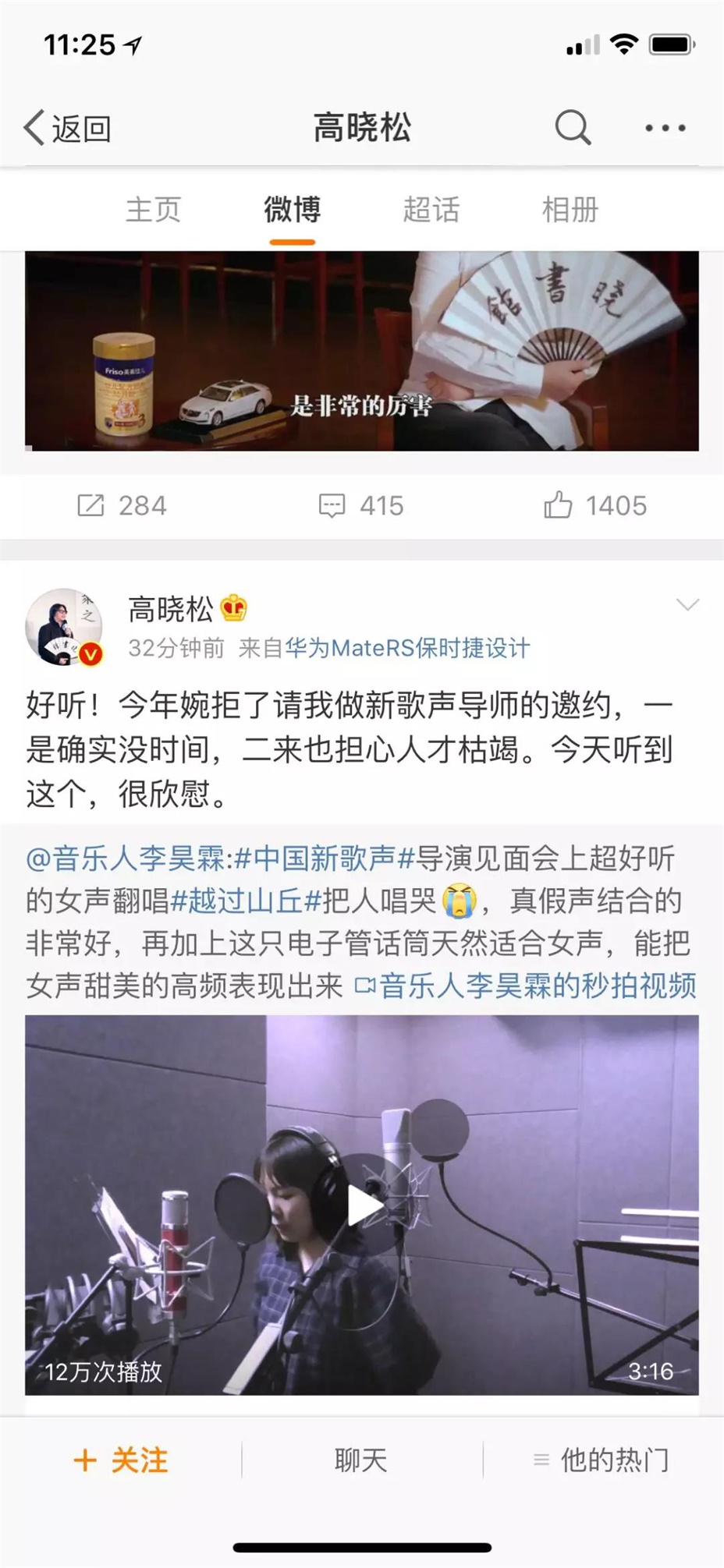Open the fan video thumbnail of the top post
724x1568 pixels.
point(361,351)
